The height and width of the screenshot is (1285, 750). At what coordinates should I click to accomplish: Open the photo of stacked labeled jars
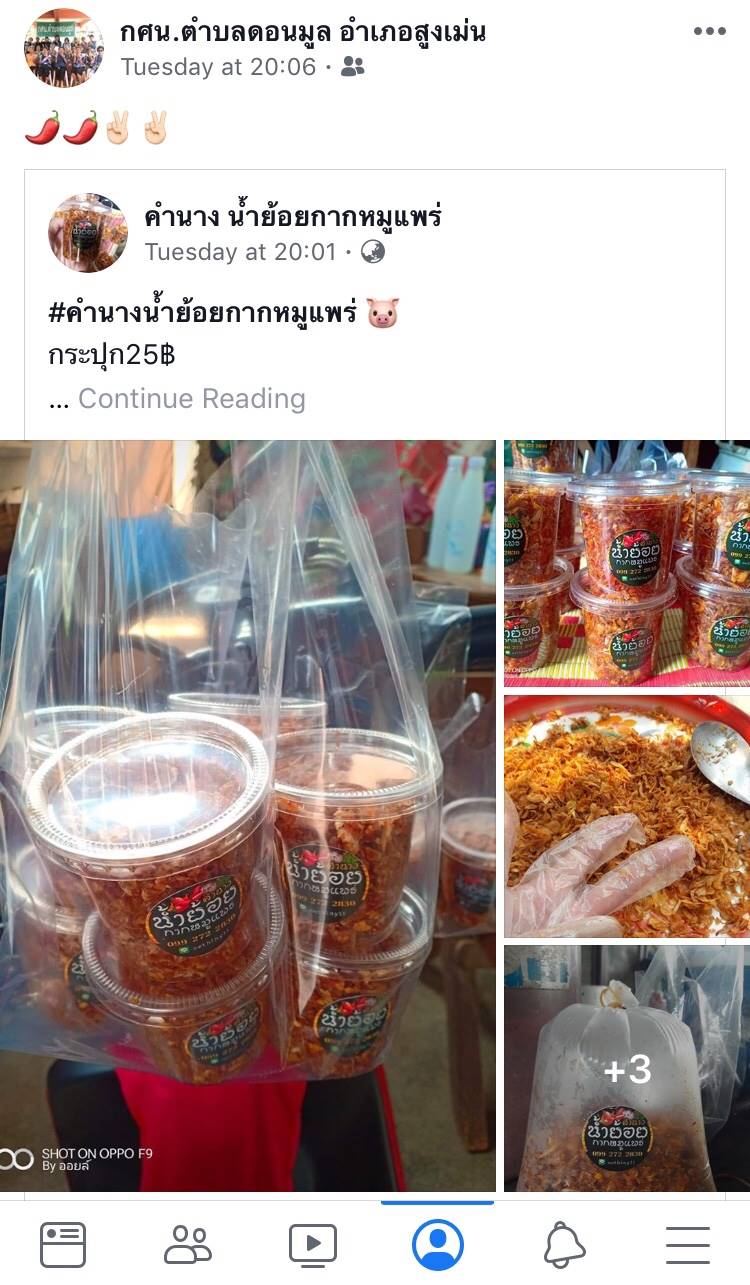pos(627,563)
